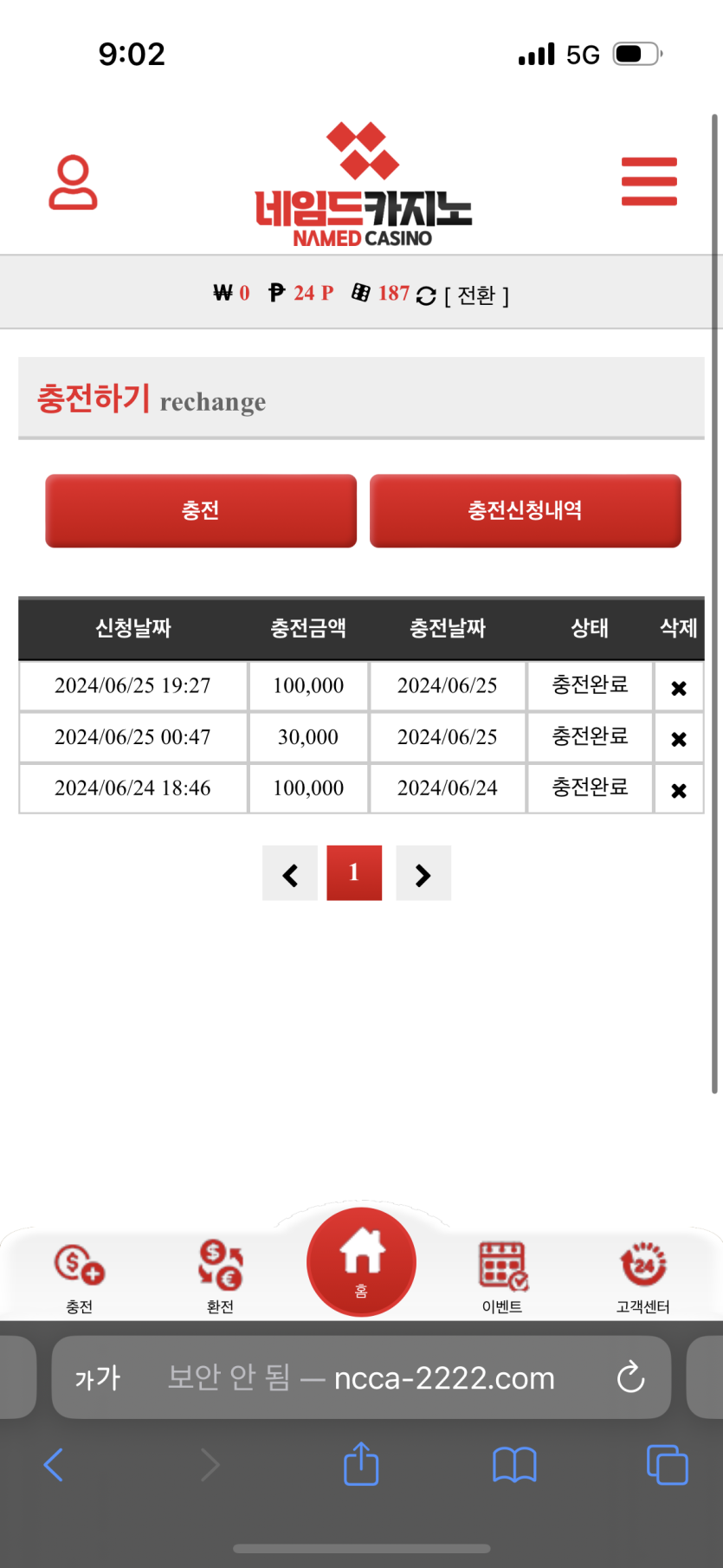Image resolution: width=723 pixels, height=1568 pixels.
Task: Open 충전신청내역 history button
Action: click(x=525, y=510)
